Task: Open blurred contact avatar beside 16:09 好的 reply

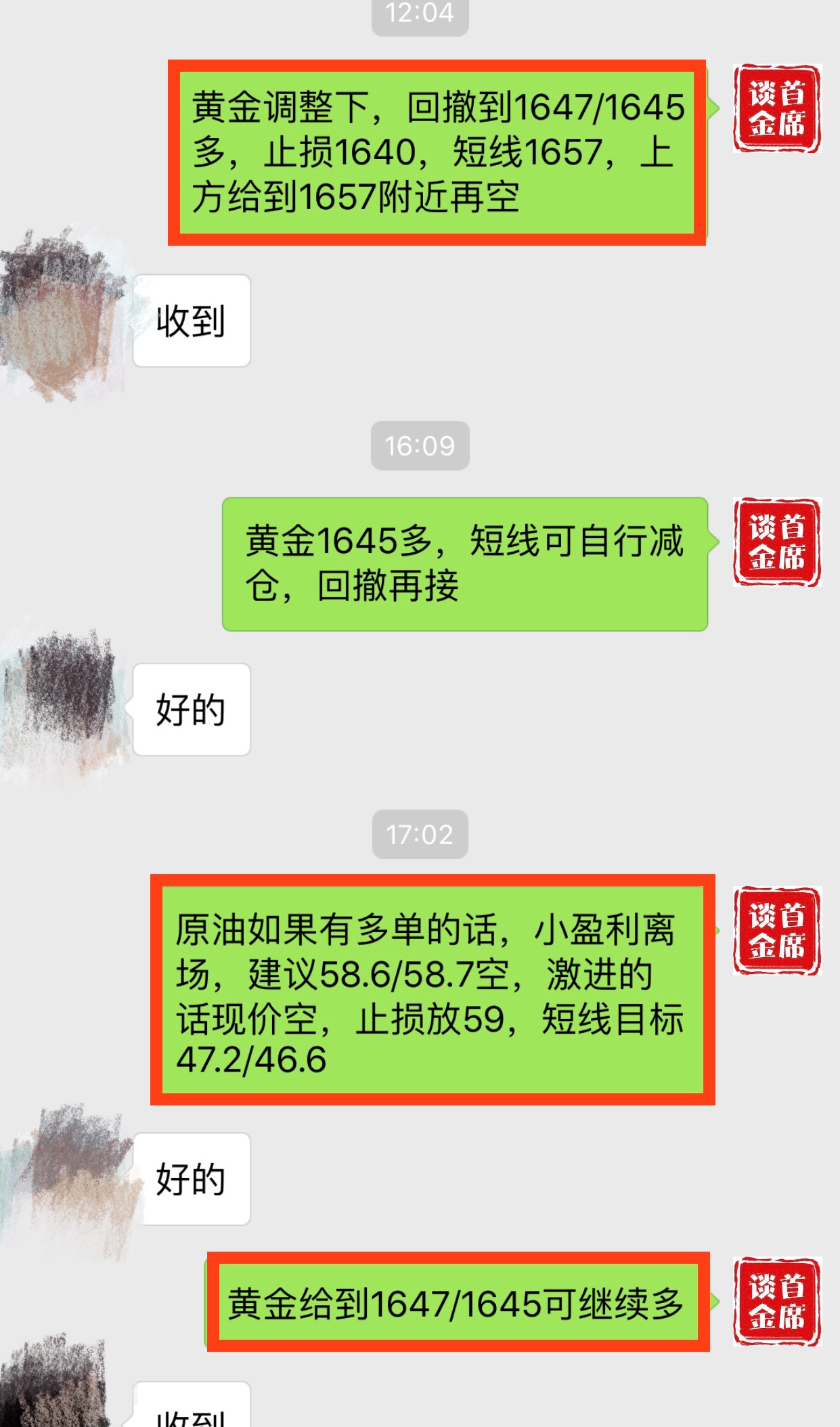Action: coord(62,704)
